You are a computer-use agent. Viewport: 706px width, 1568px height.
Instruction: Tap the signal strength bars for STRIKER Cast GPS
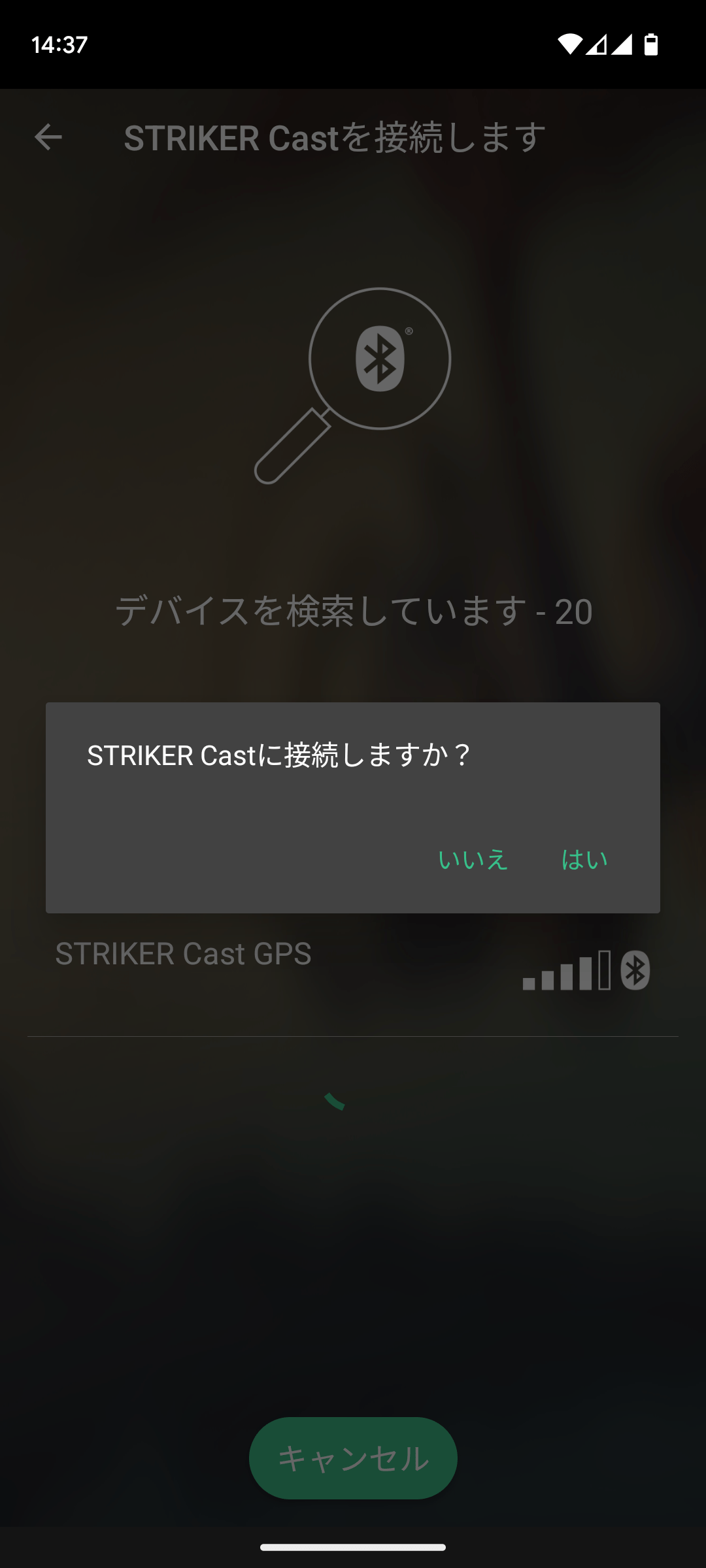click(565, 972)
